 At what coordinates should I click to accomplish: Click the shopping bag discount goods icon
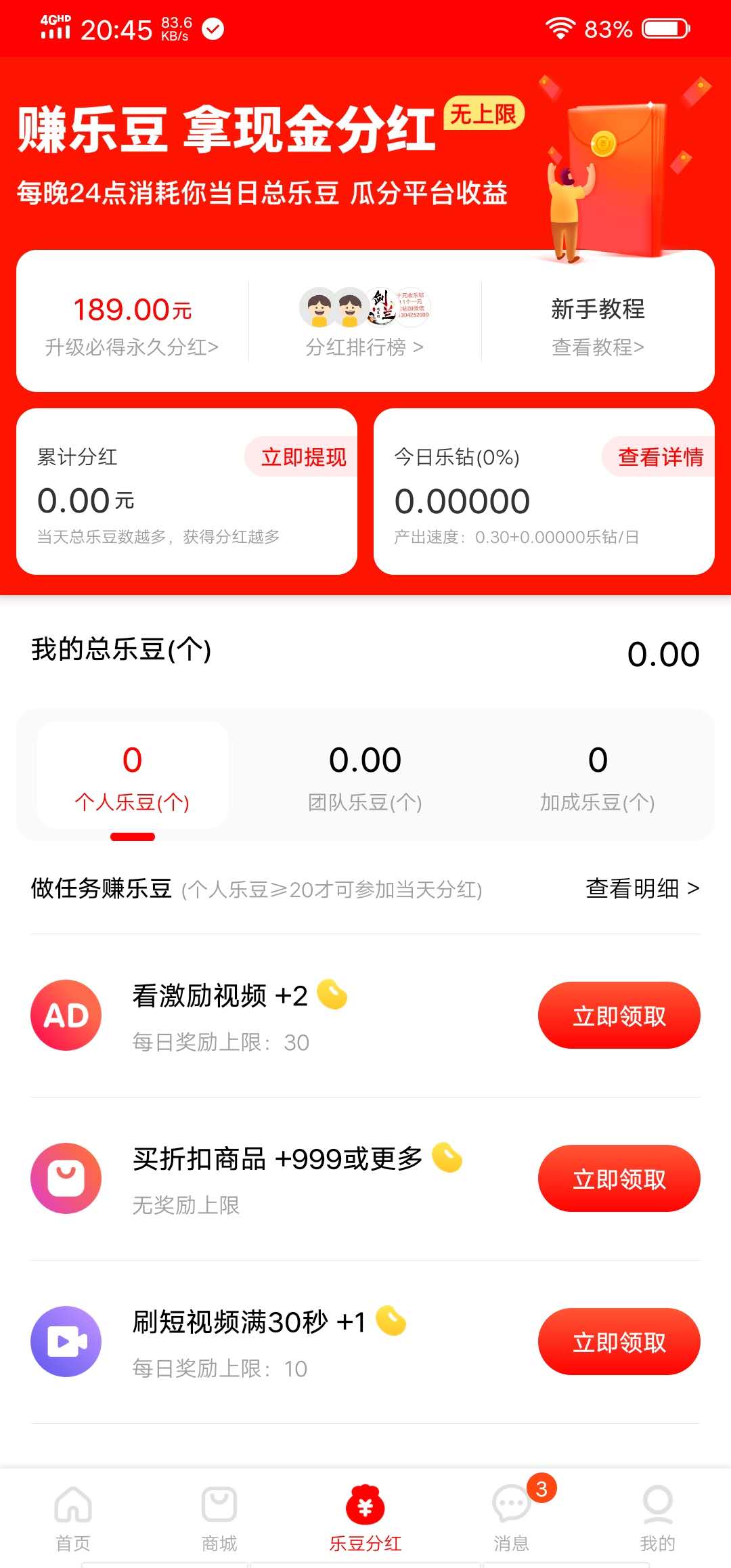pos(66,1178)
